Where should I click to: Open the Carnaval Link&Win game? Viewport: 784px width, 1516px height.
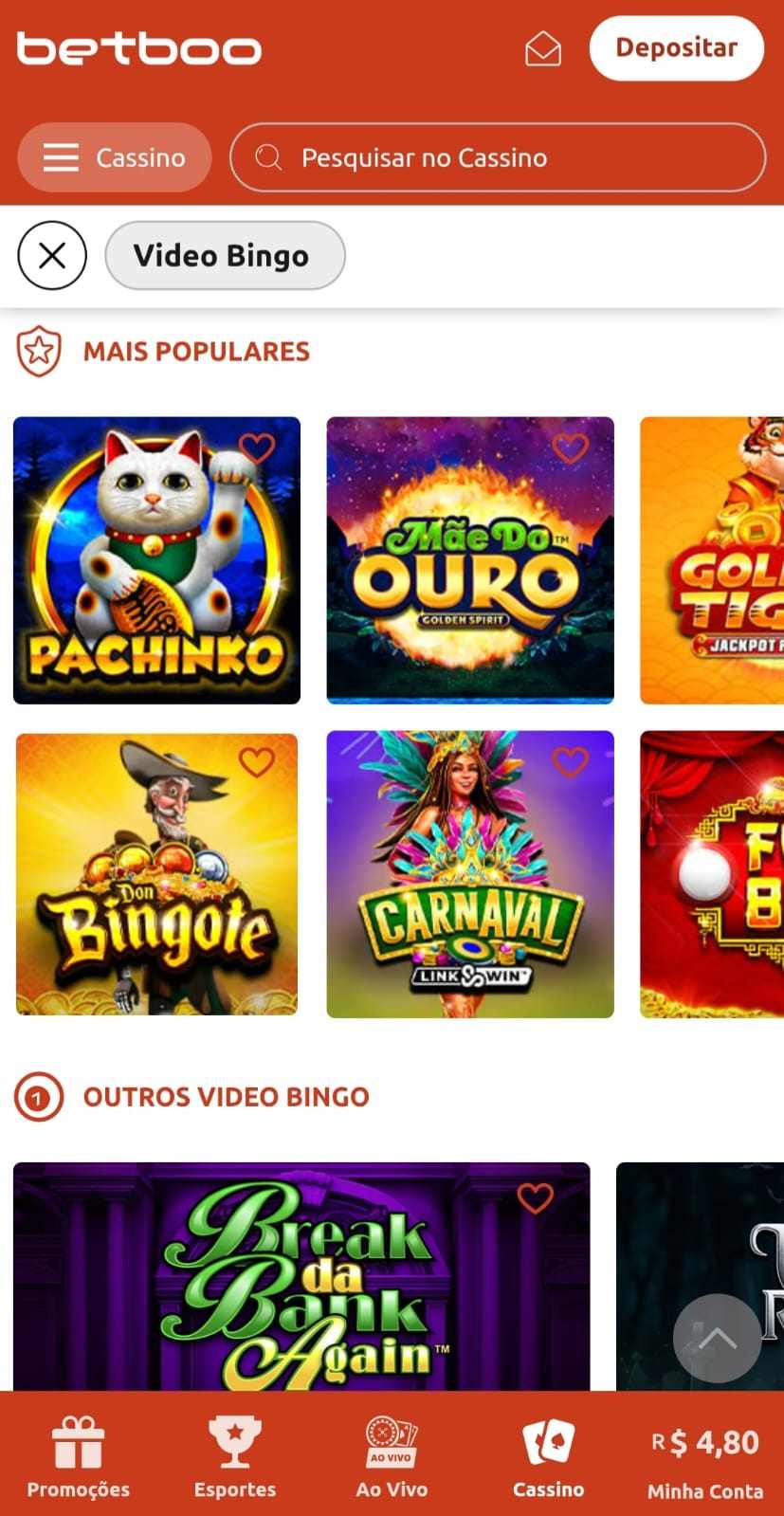(x=470, y=874)
